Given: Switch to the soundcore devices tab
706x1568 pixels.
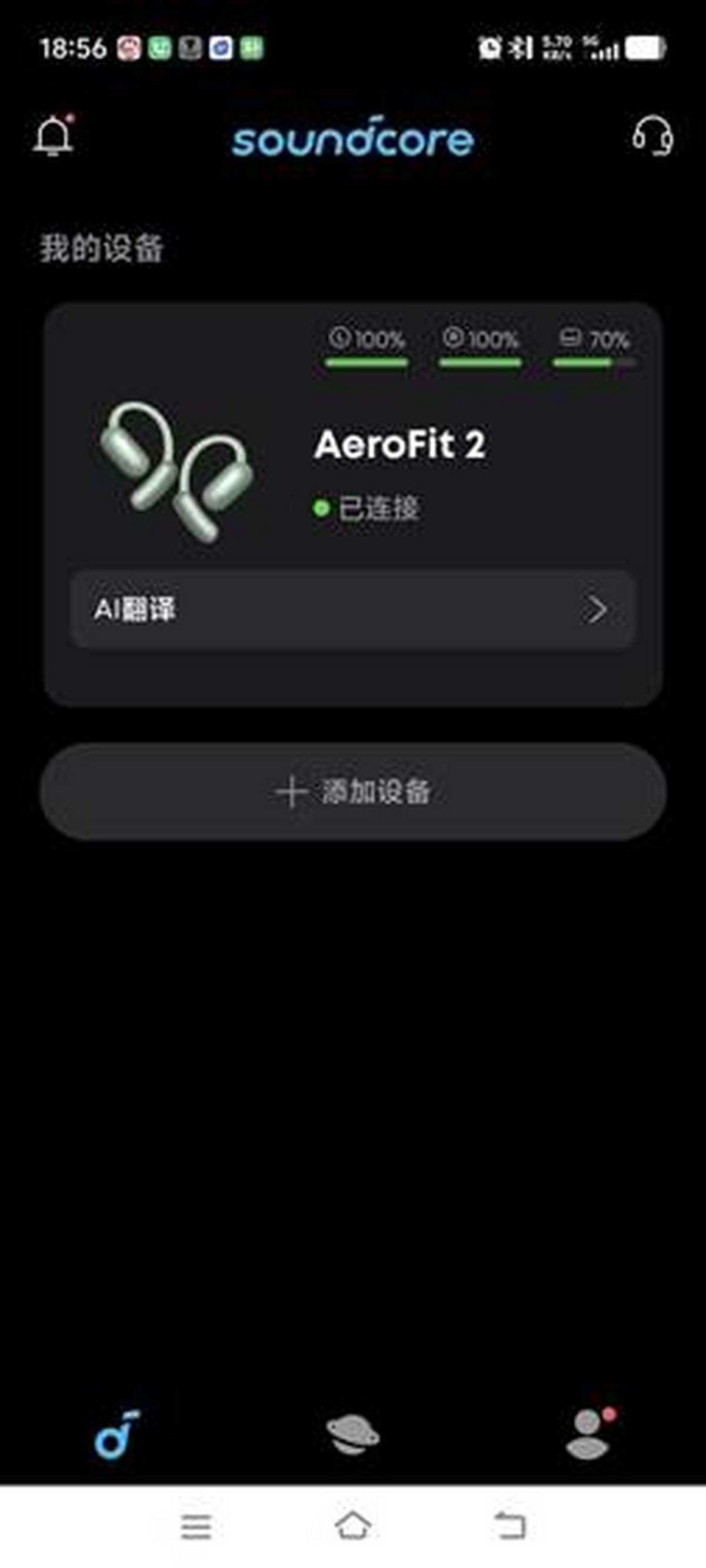Looking at the screenshot, I should pyautogui.click(x=116, y=1435).
